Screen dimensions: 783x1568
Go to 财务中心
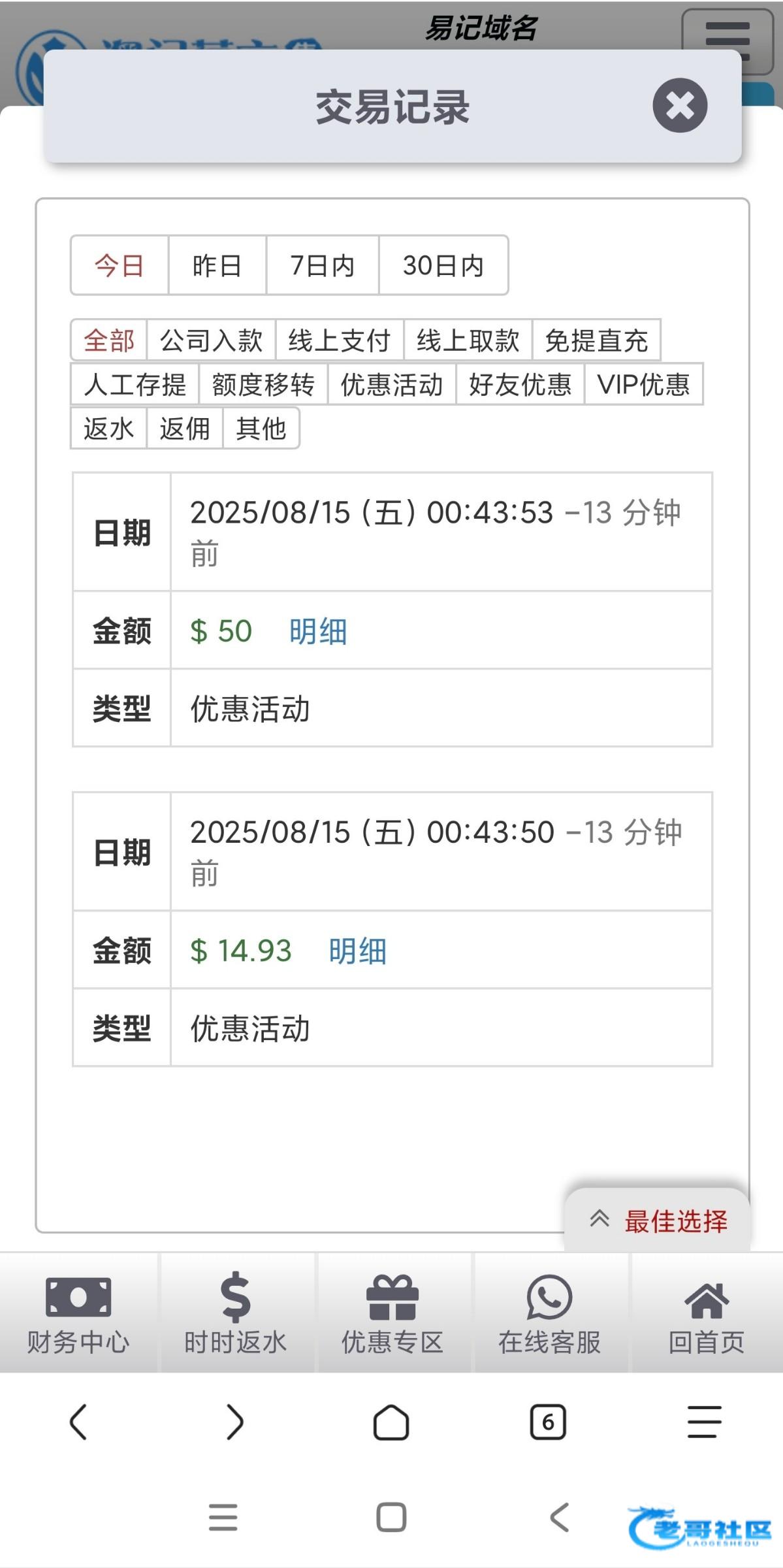tap(78, 1313)
